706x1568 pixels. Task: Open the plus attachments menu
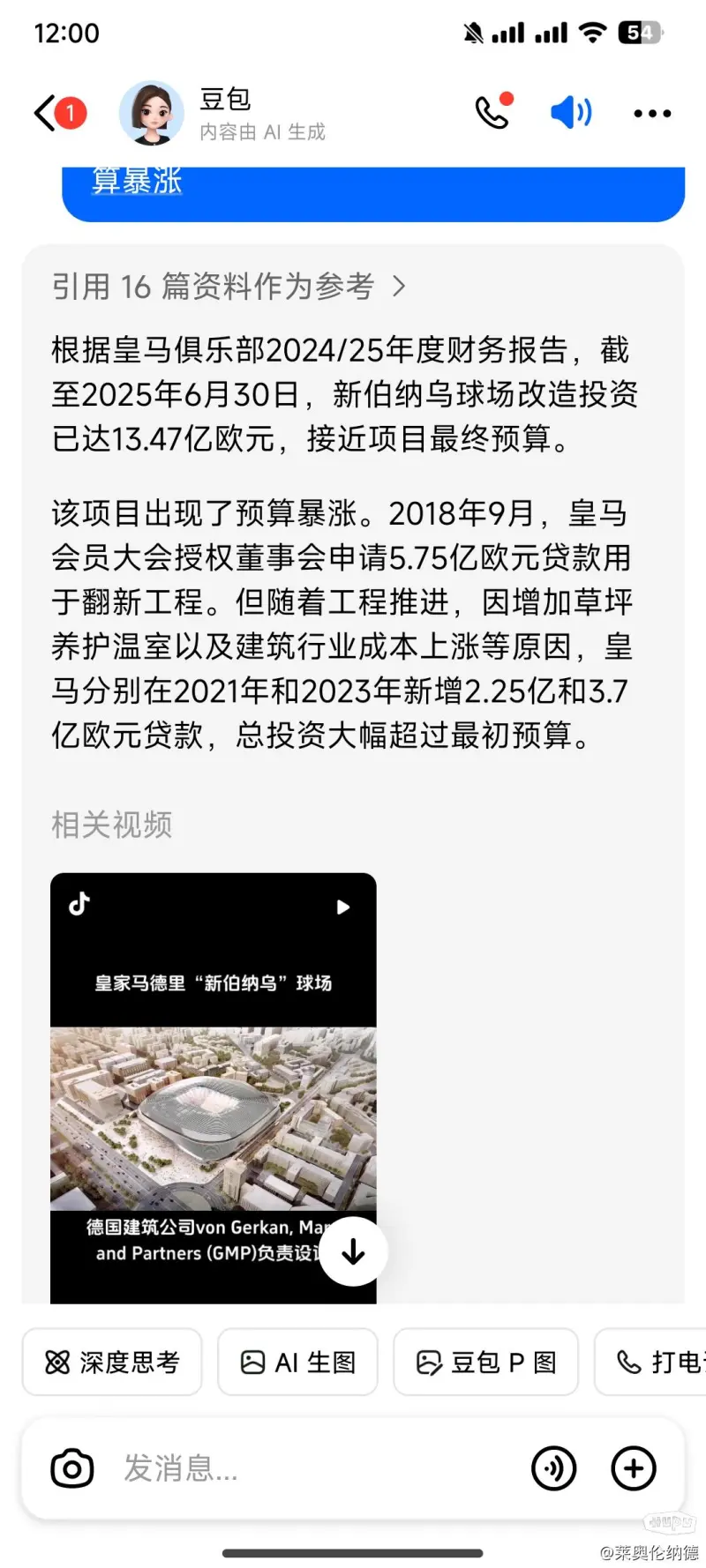point(634,1468)
